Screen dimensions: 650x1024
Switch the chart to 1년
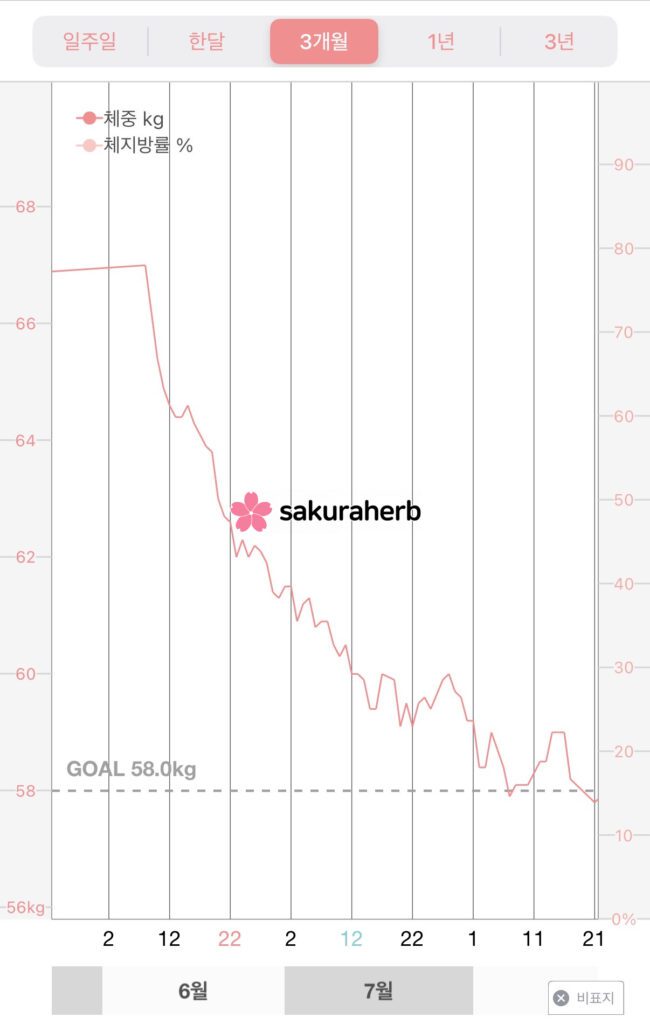click(x=441, y=42)
